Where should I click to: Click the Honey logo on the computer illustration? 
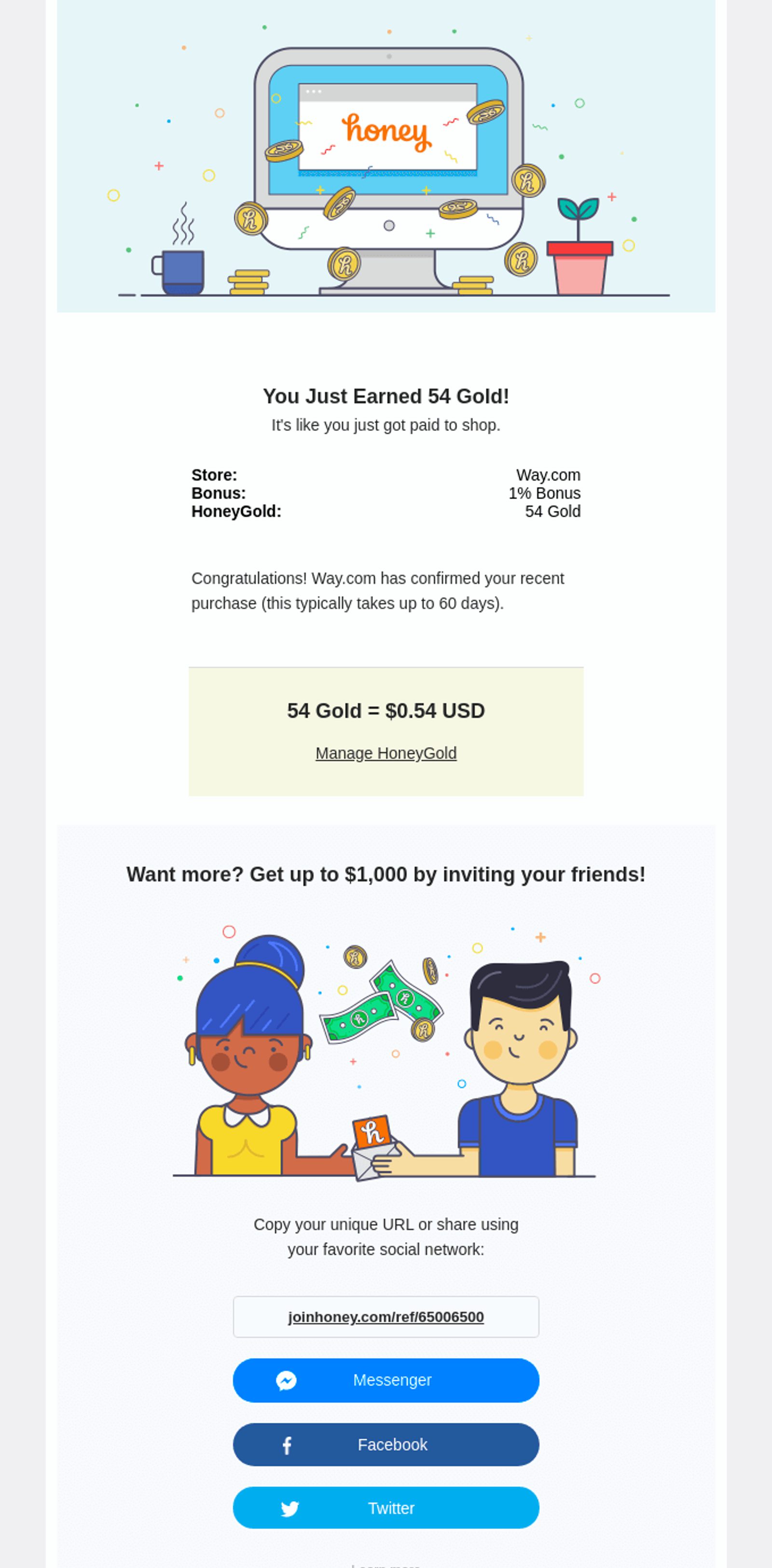(x=386, y=133)
